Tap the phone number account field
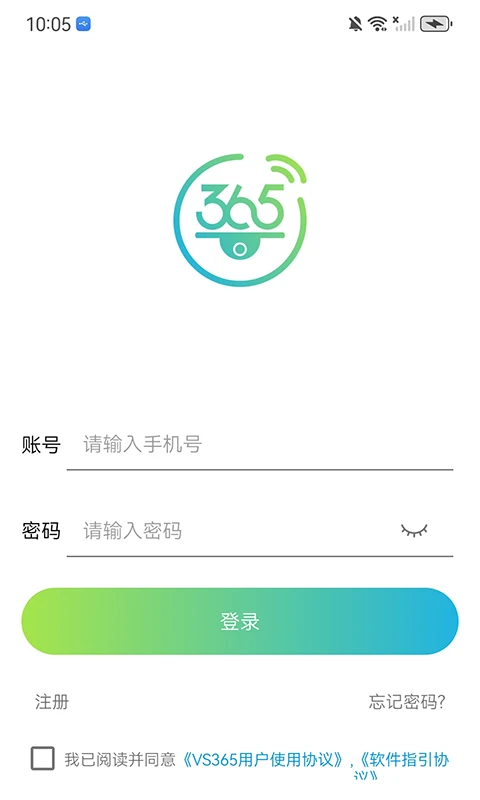Screen dimensions: 480x800 260,444
